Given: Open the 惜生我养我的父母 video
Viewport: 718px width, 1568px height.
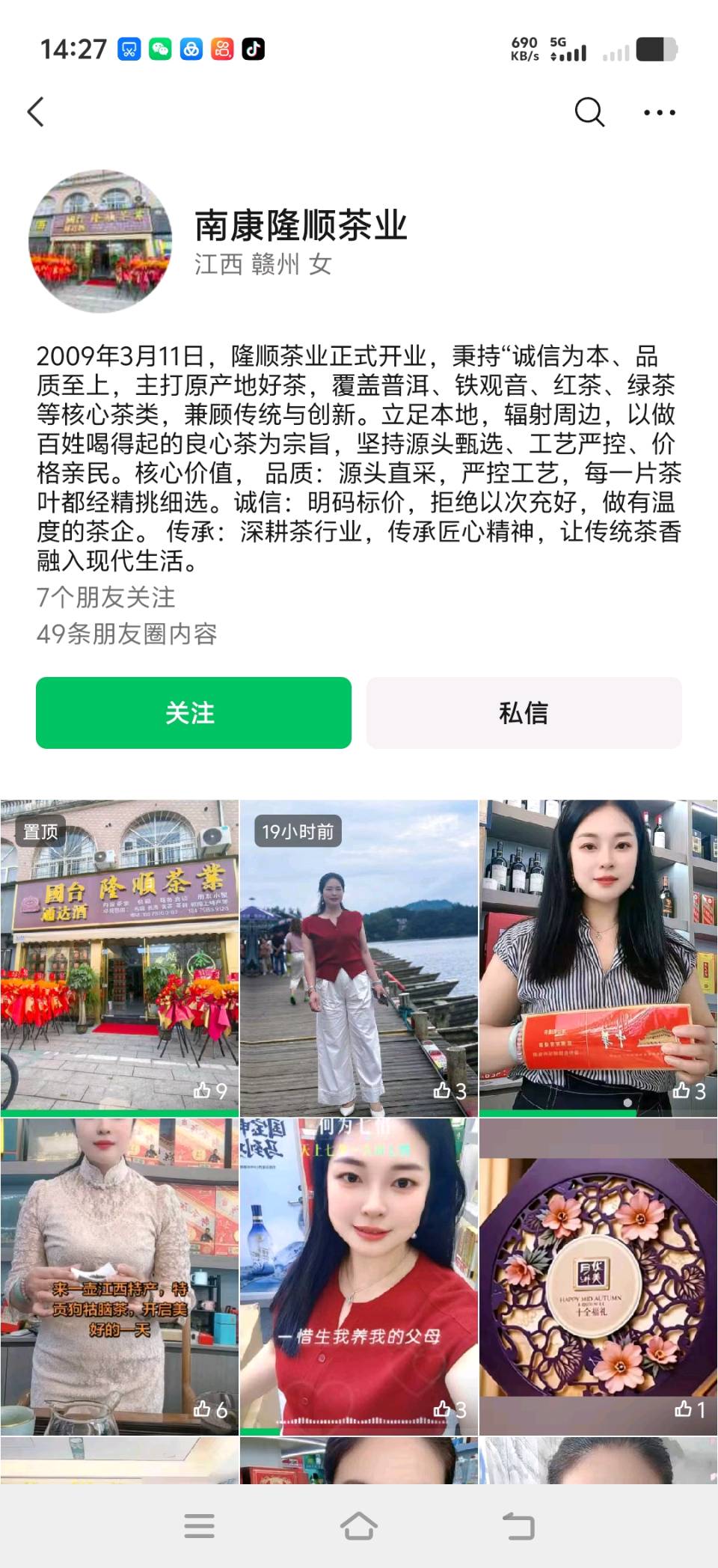Looking at the screenshot, I should 359,1276.
